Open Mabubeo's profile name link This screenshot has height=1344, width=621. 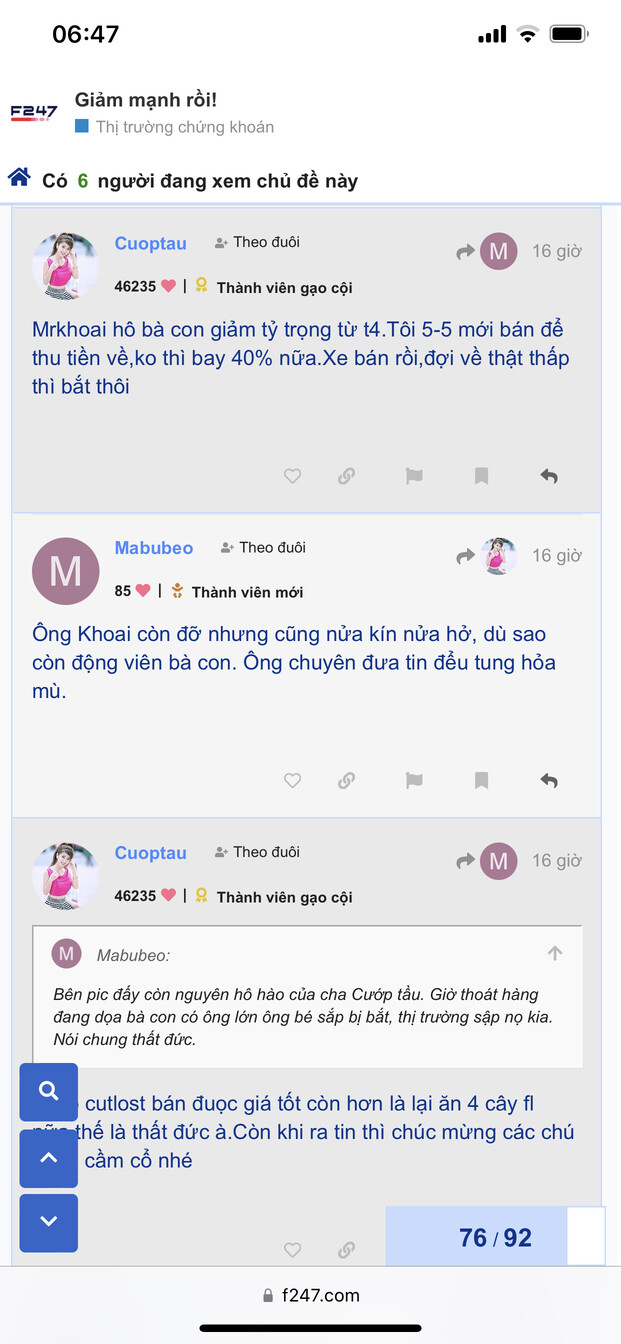(x=154, y=547)
